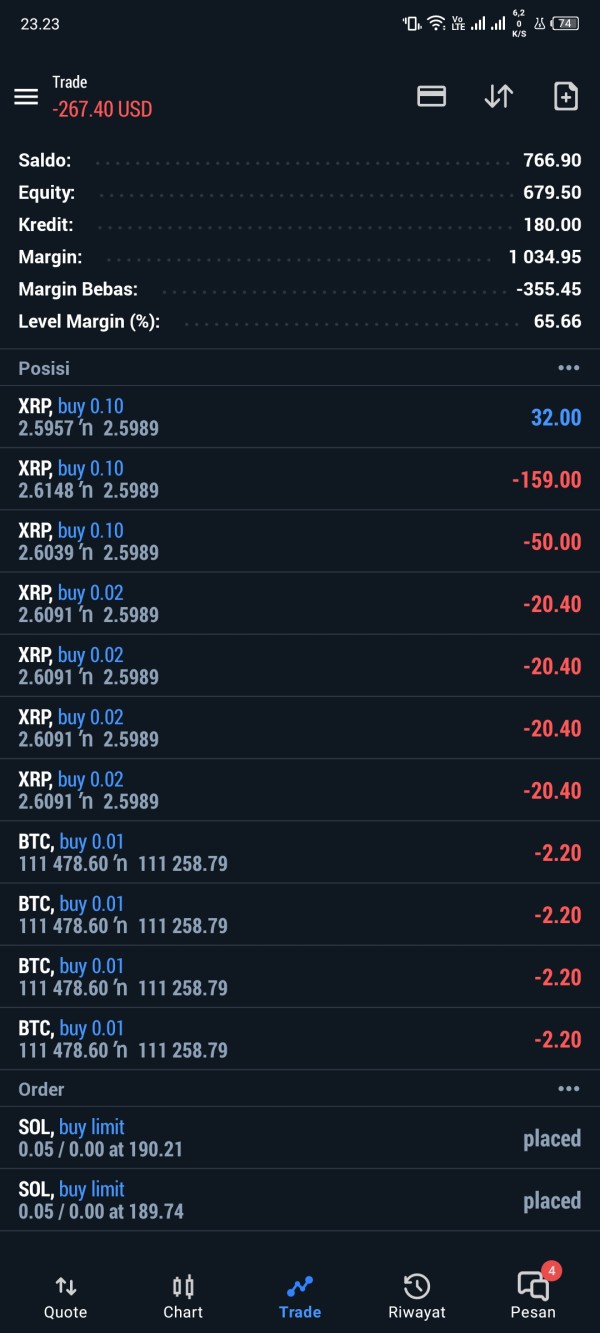
Task: Select the Trade tab
Action: [300, 1296]
